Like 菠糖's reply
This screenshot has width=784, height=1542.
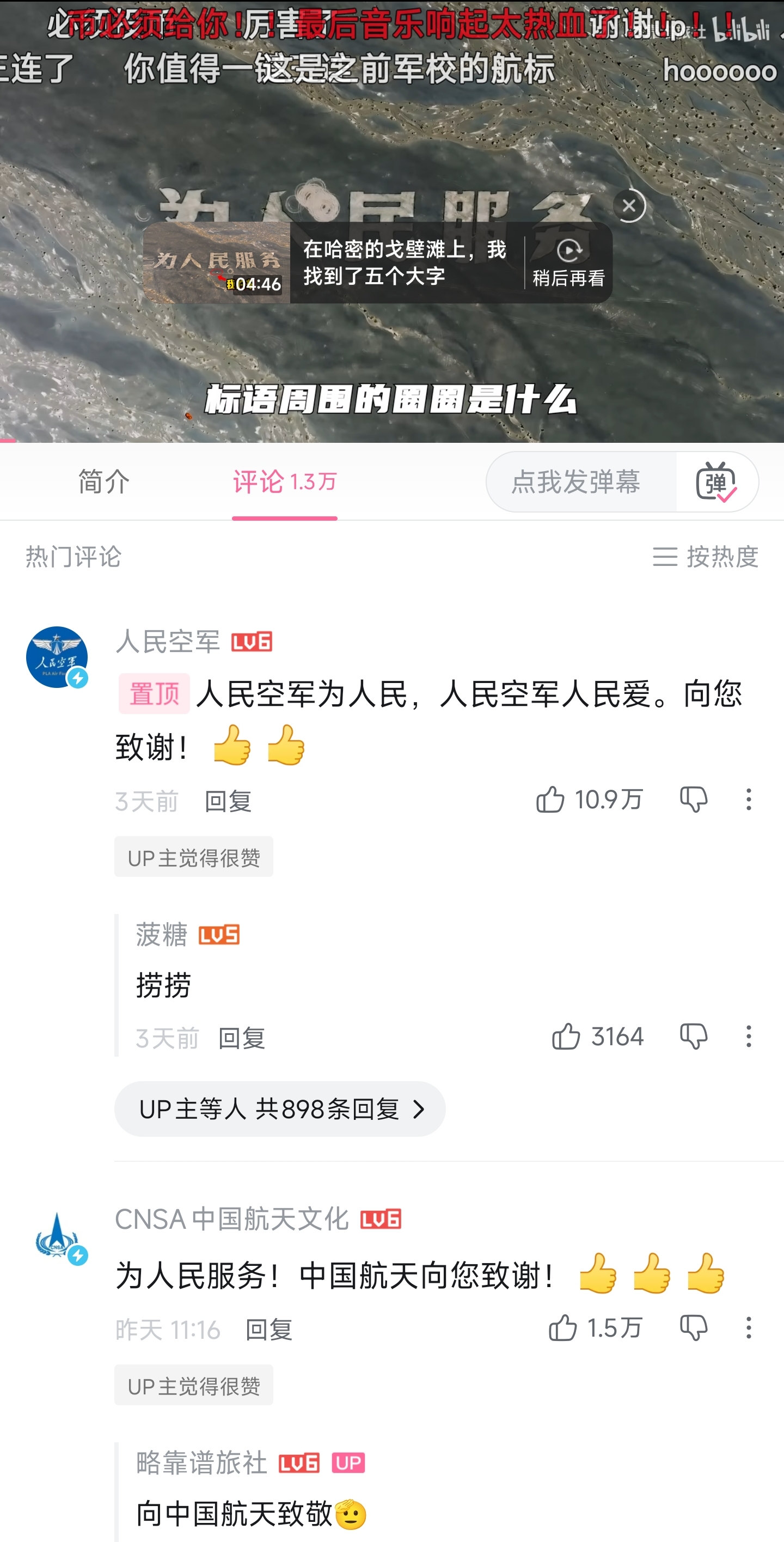pos(566,1036)
